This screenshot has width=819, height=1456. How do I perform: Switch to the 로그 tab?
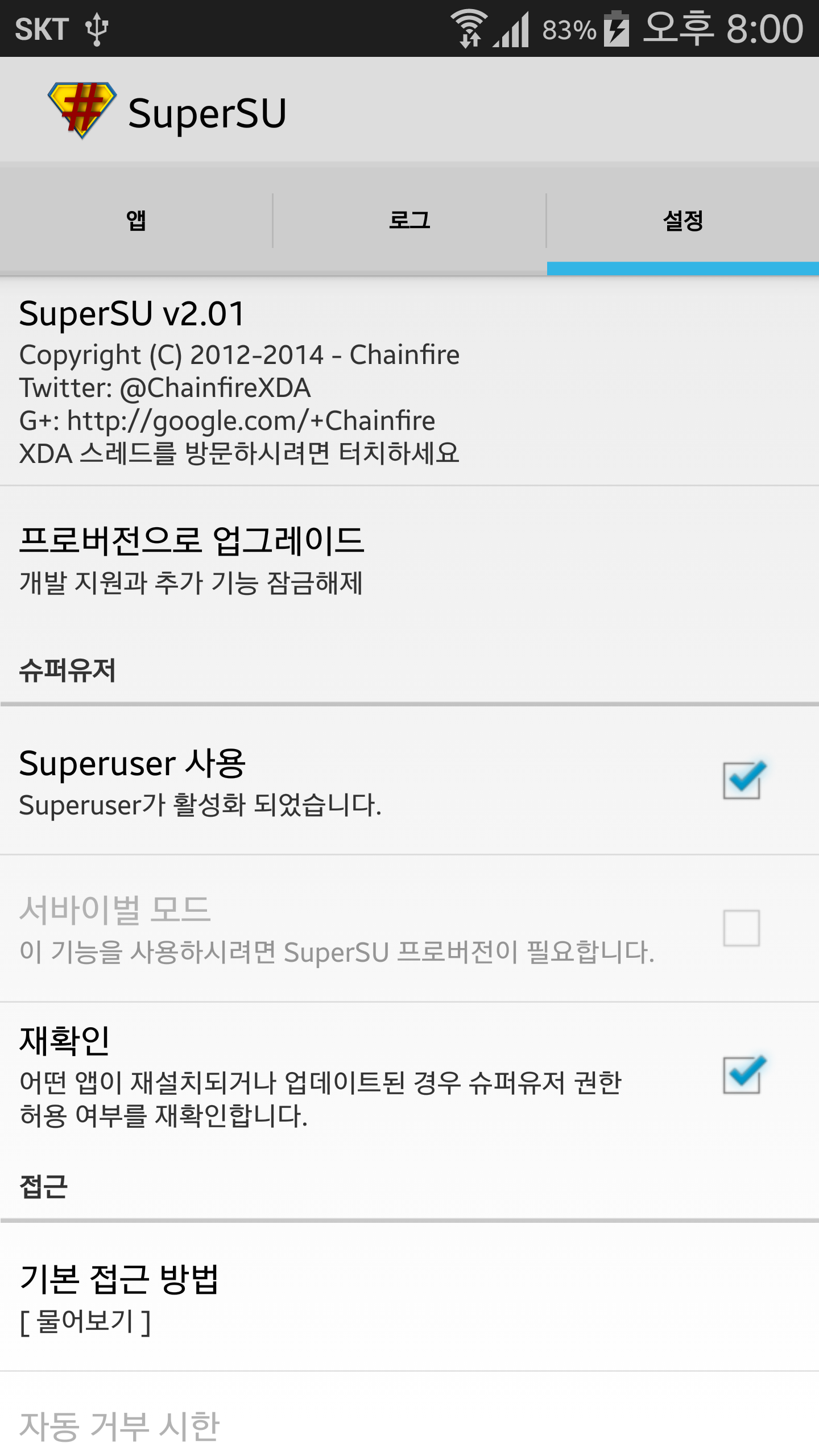click(409, 220)
